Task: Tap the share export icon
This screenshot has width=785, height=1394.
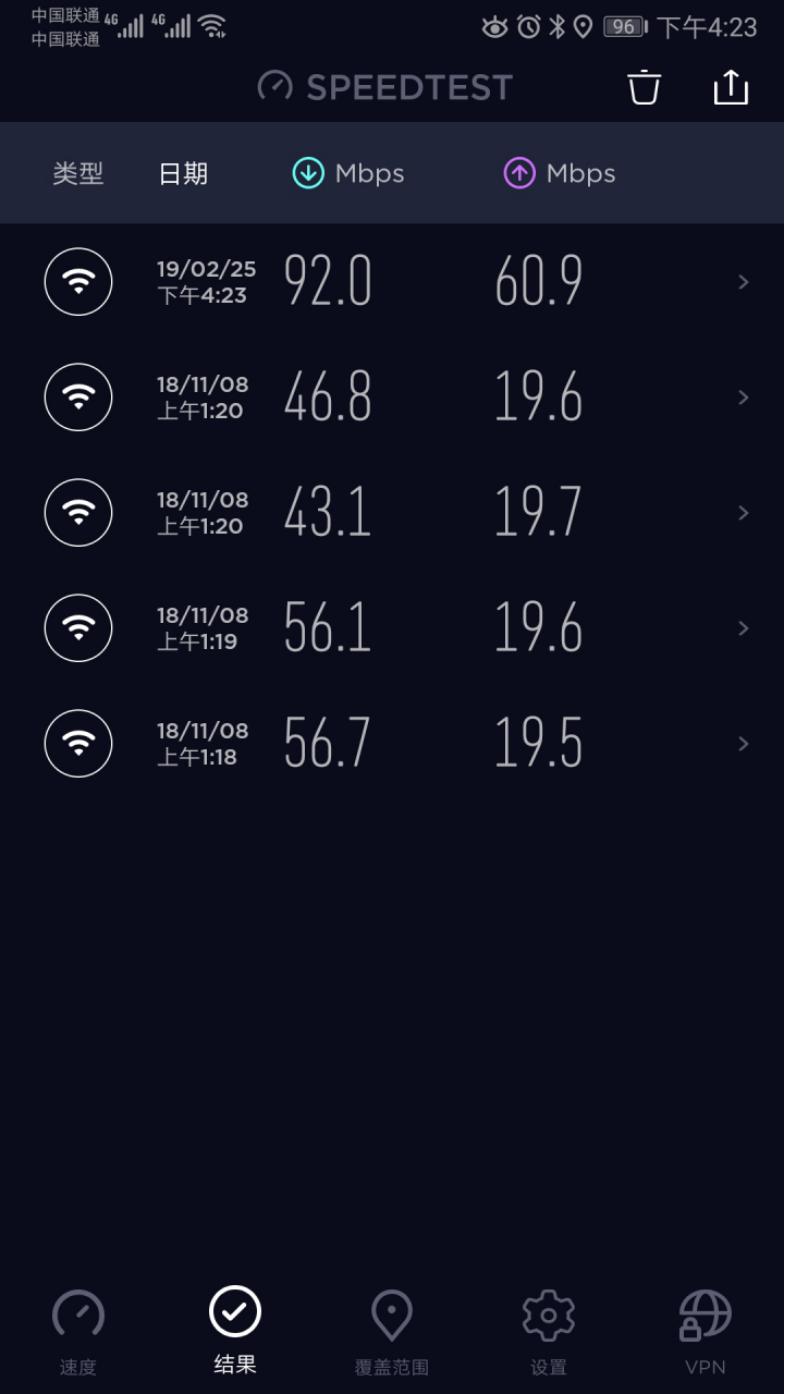Action: (x=732, y=87)
